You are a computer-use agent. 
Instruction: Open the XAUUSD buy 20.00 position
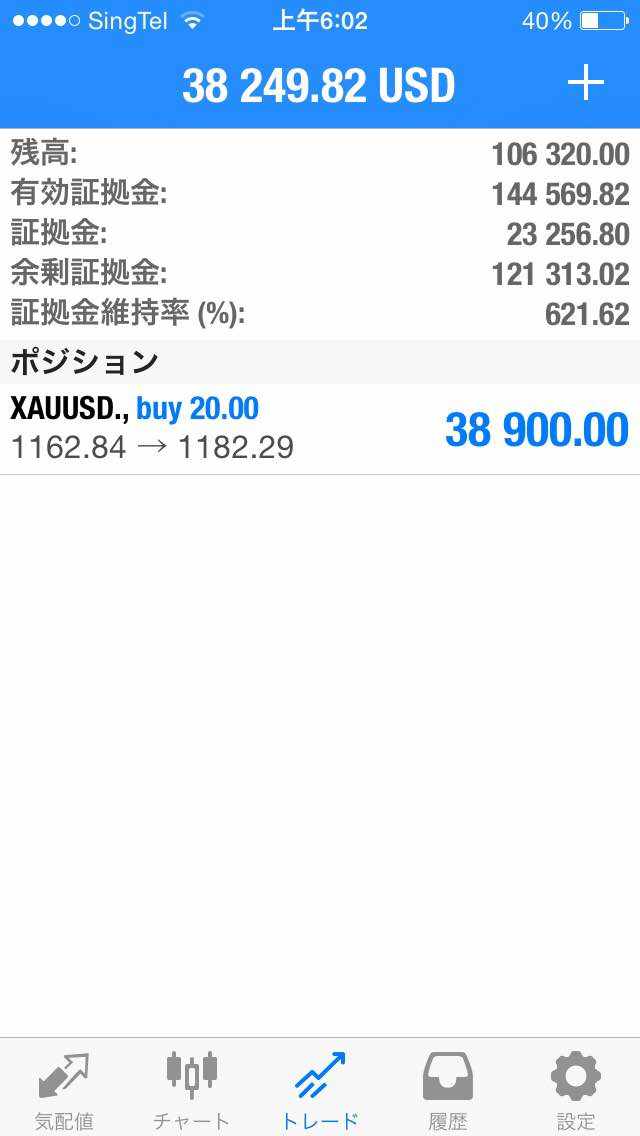[320, 429]
